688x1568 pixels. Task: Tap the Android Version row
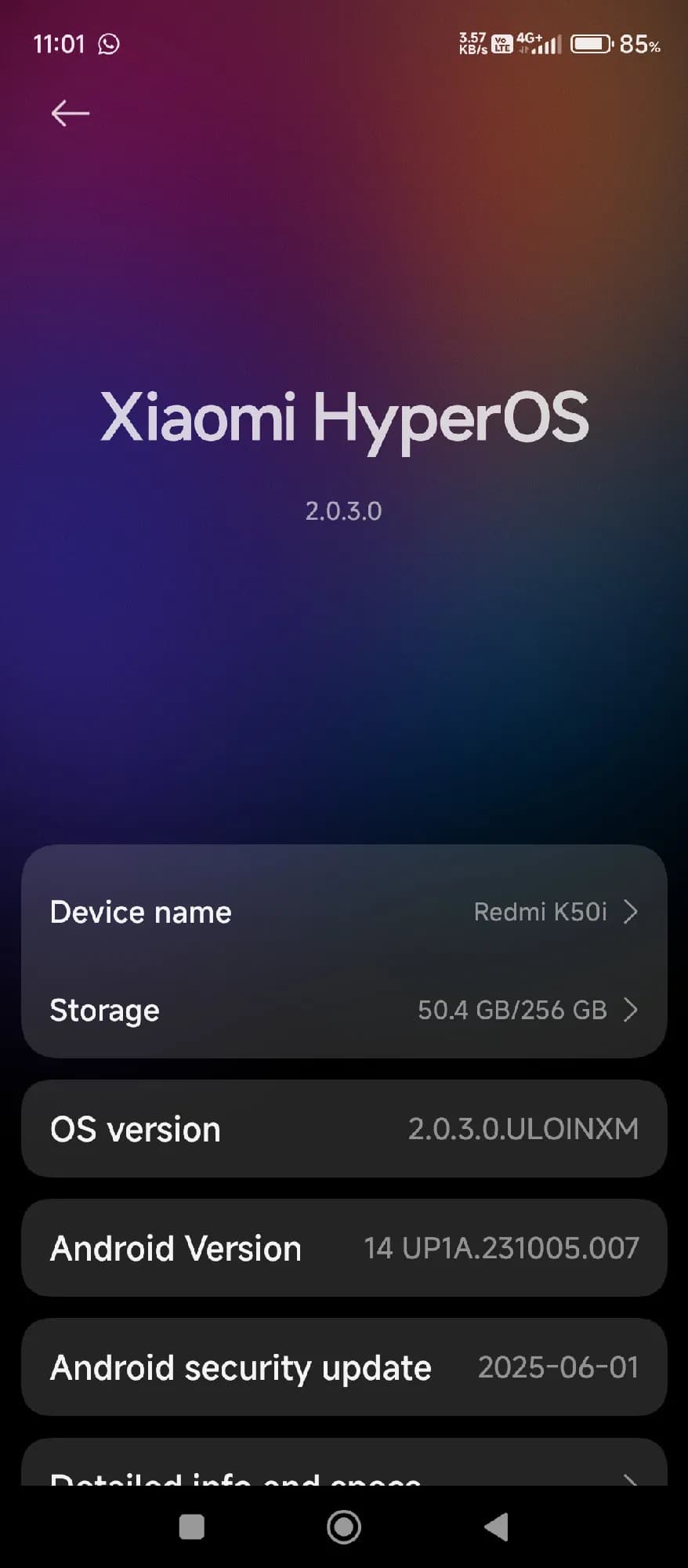(x=344, y=1248)
